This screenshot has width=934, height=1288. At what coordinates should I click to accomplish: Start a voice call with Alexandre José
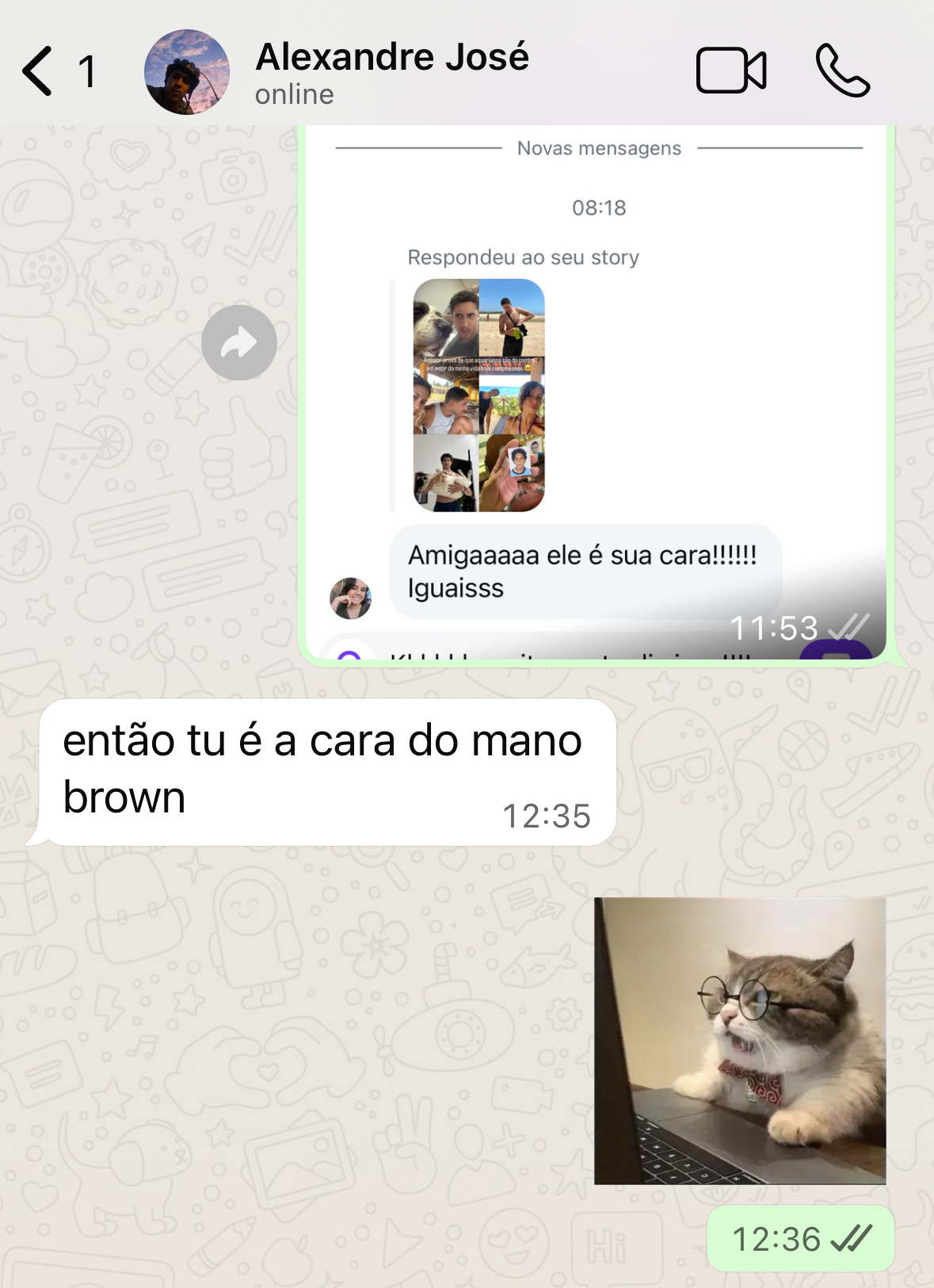[x=843, y=71]
